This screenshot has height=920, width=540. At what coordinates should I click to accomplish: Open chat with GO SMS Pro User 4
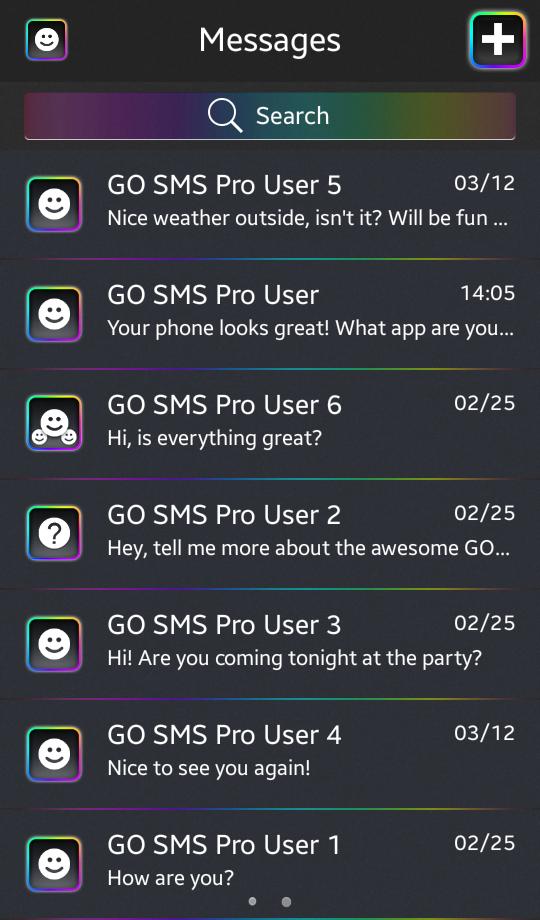(x=270, y=754)
